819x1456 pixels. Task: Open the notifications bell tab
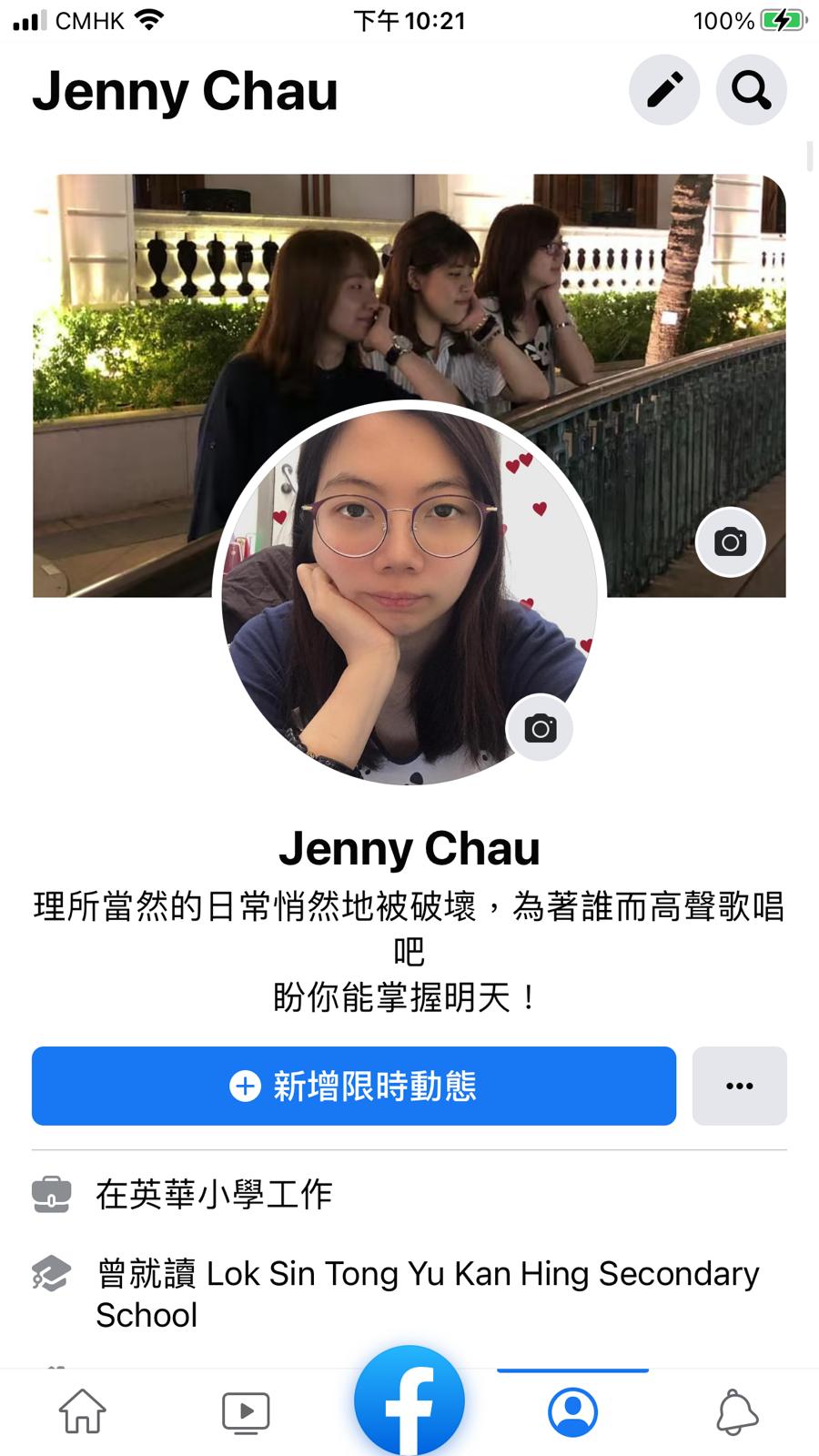pos(736,1412)
